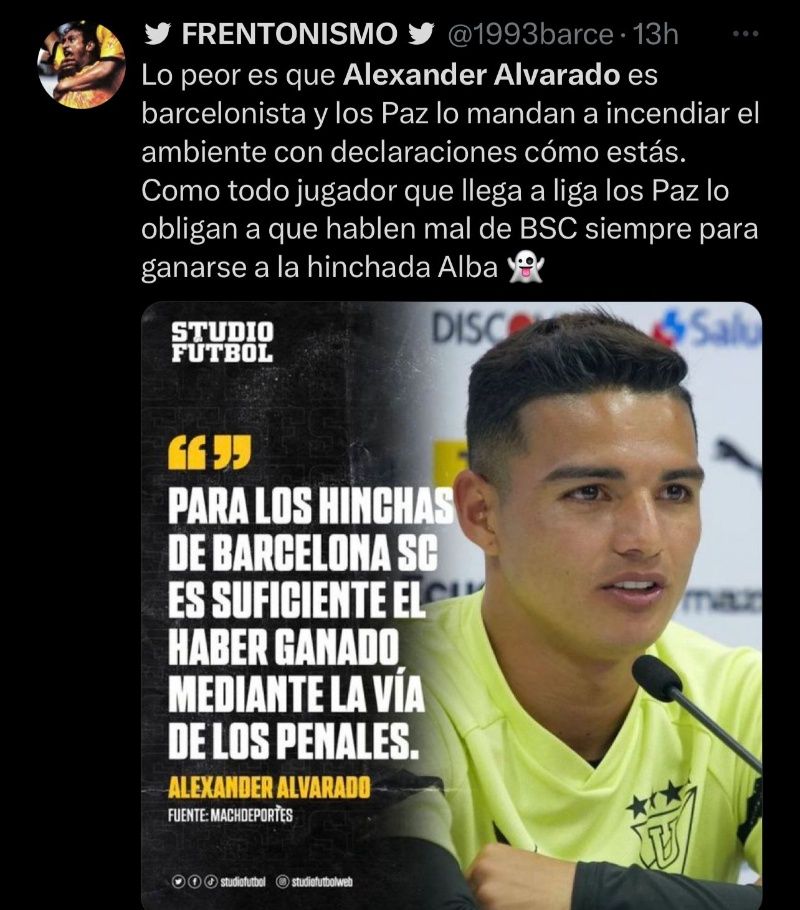Open the tweet's three-dot overflow menu

click(x=746, y=34)
